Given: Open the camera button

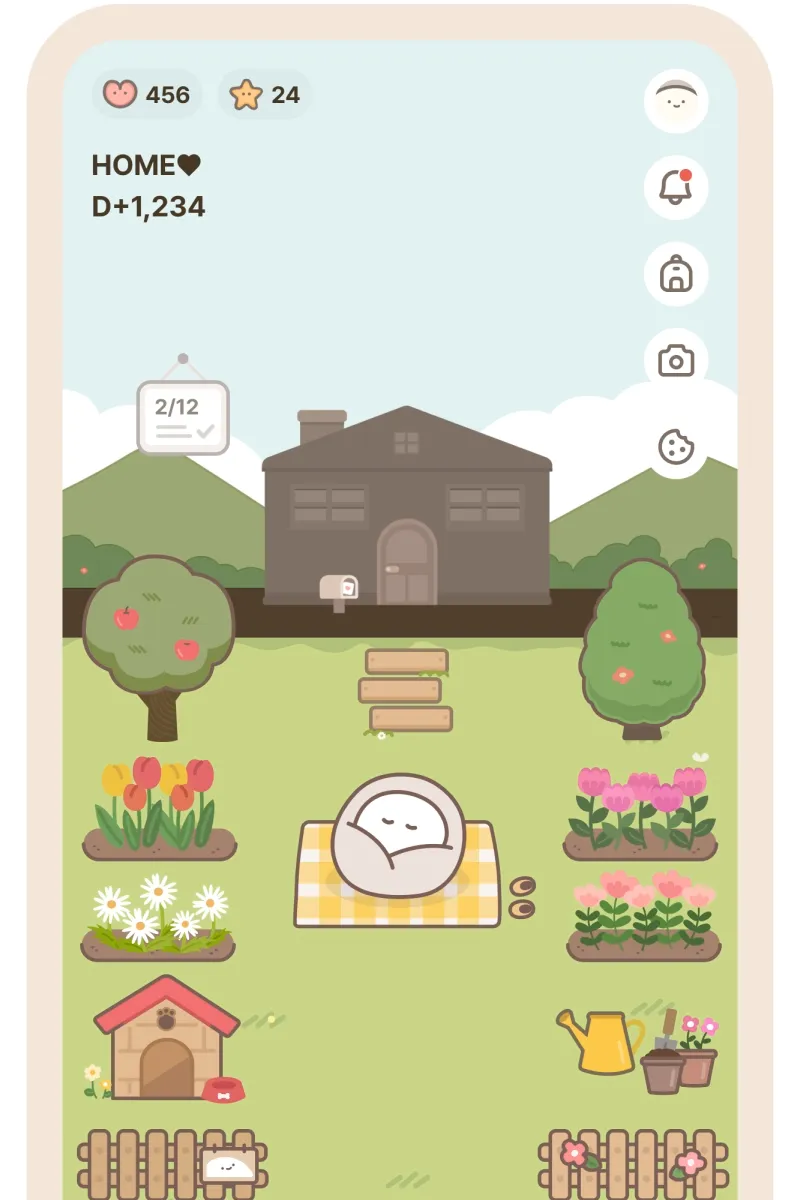Looking at the screenshot, I should tap(676, 361).
